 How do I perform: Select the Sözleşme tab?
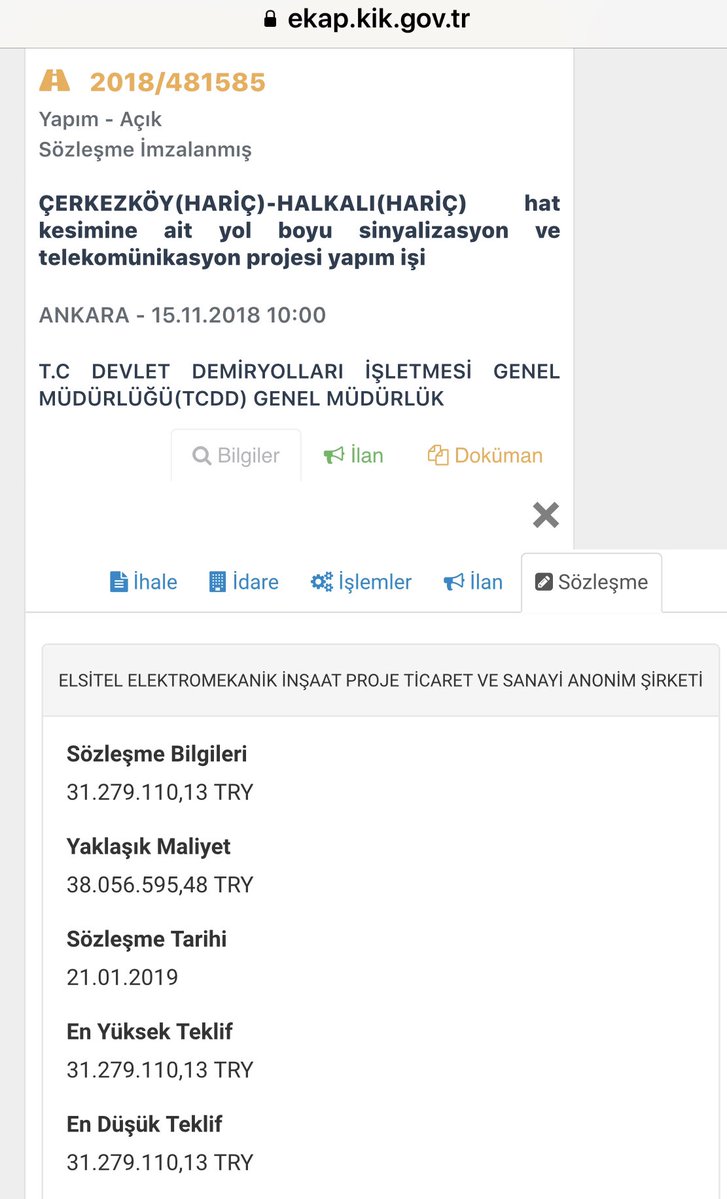pyautogui.click(x=591, y=582)
